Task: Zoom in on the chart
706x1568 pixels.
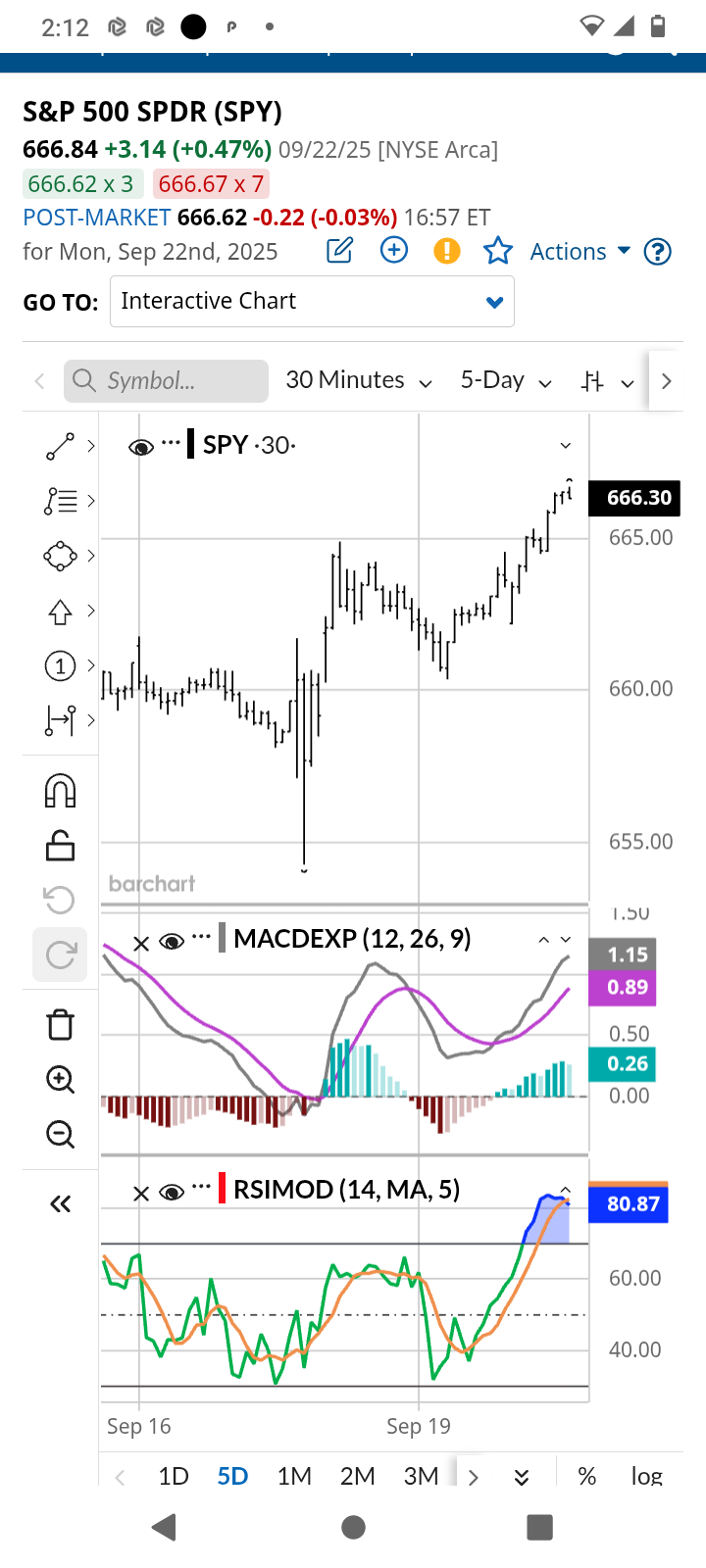Action: [61, 1080]
